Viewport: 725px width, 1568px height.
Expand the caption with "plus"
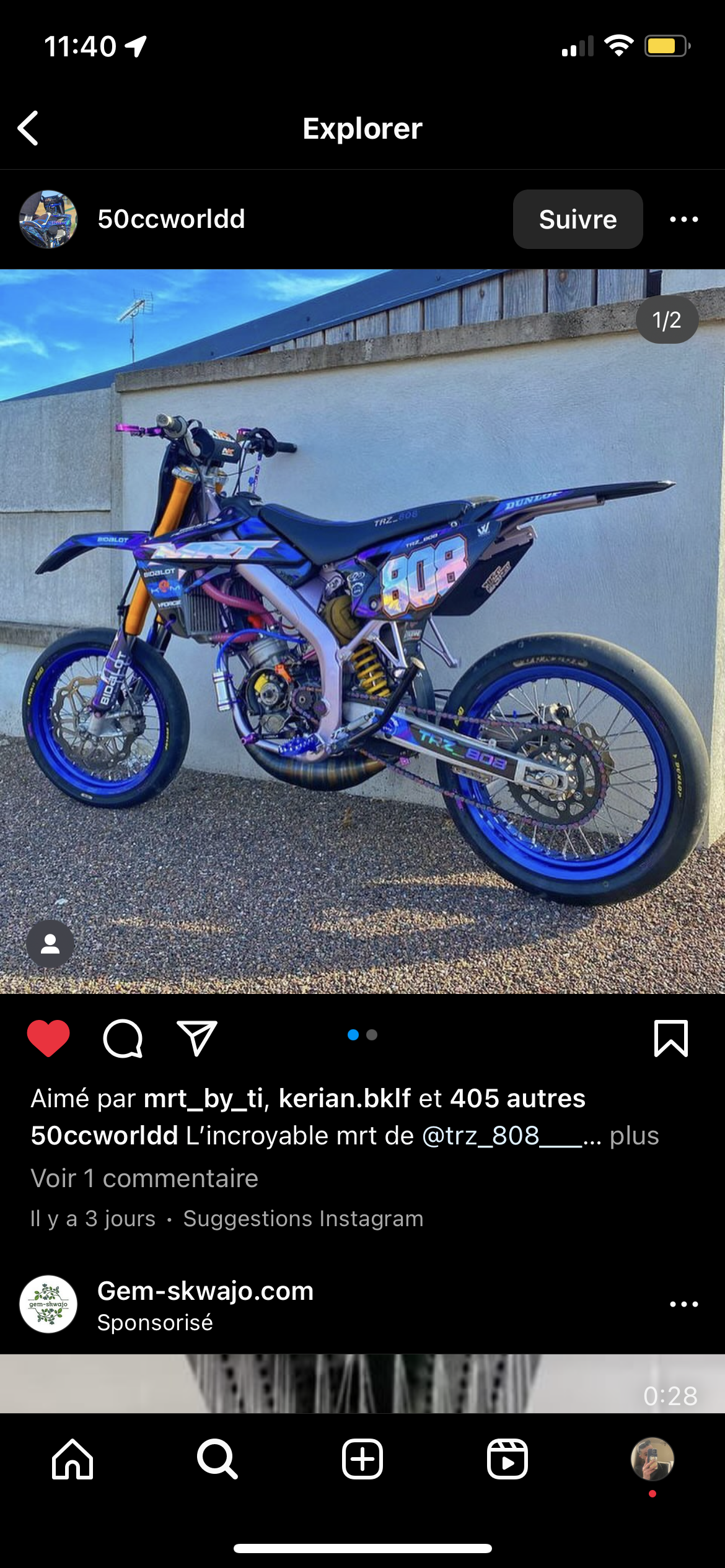[x=633, y=1136]
